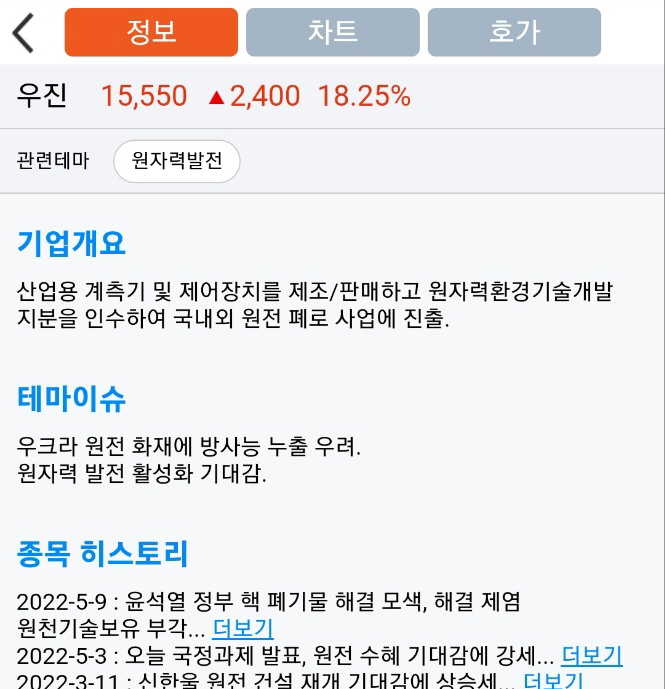
Task: Tap 더보기 for the 2022-5-3 history entry
Action: click(591, 656)
